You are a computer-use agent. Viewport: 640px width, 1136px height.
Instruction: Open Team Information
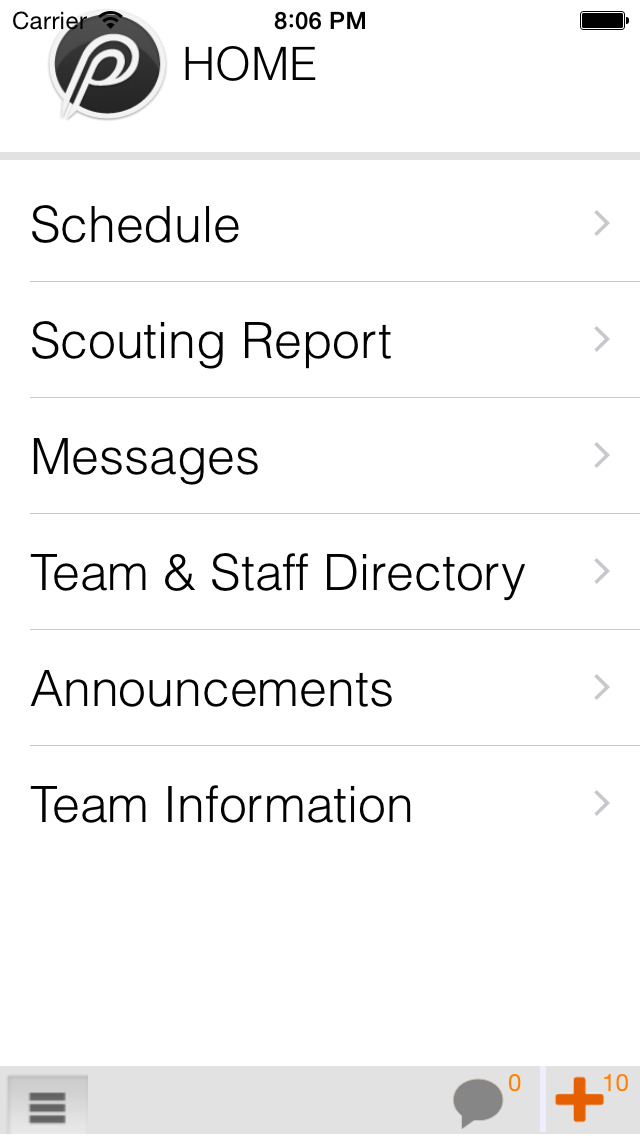click(x=320, y=805)
